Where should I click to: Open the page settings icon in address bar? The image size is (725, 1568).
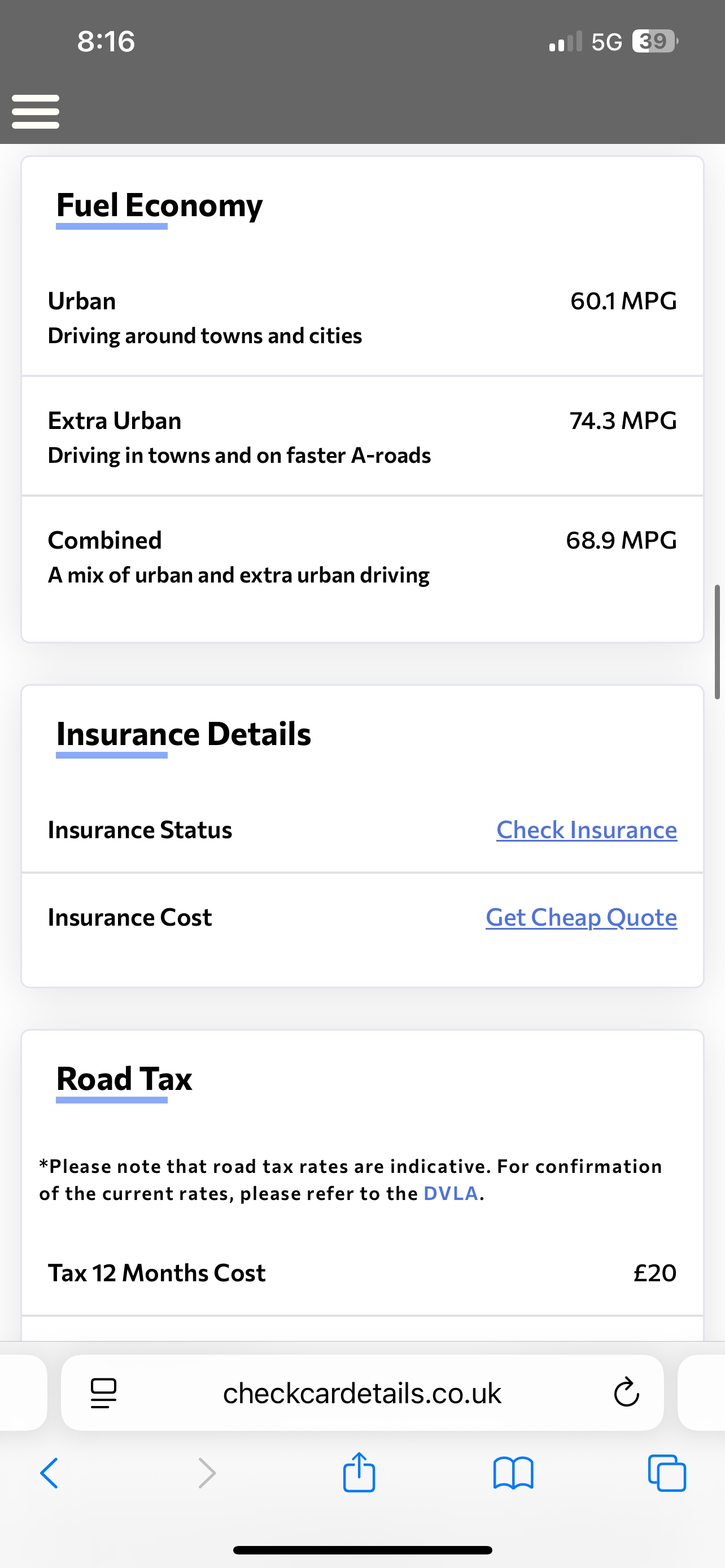click(103, 1392)
